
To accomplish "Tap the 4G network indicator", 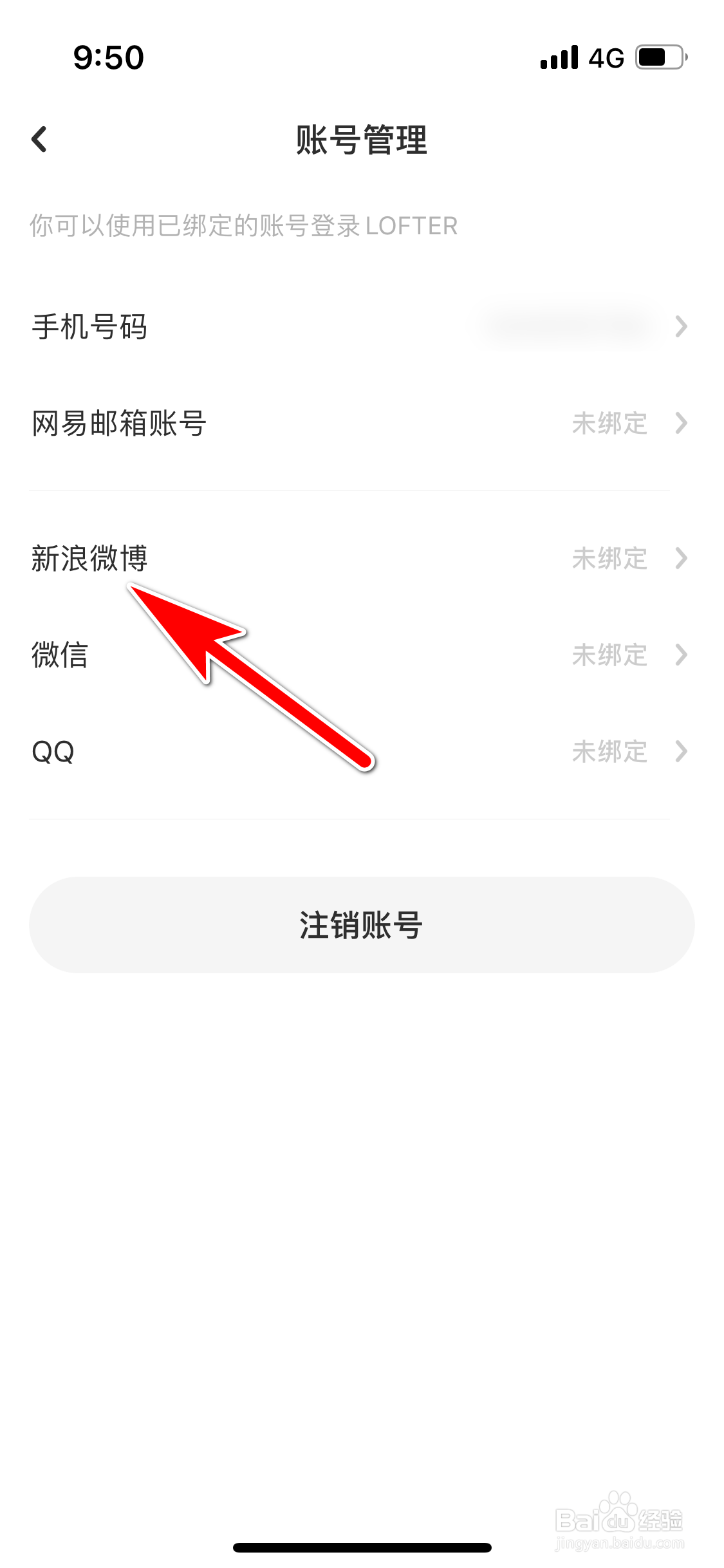I will 606,57.
